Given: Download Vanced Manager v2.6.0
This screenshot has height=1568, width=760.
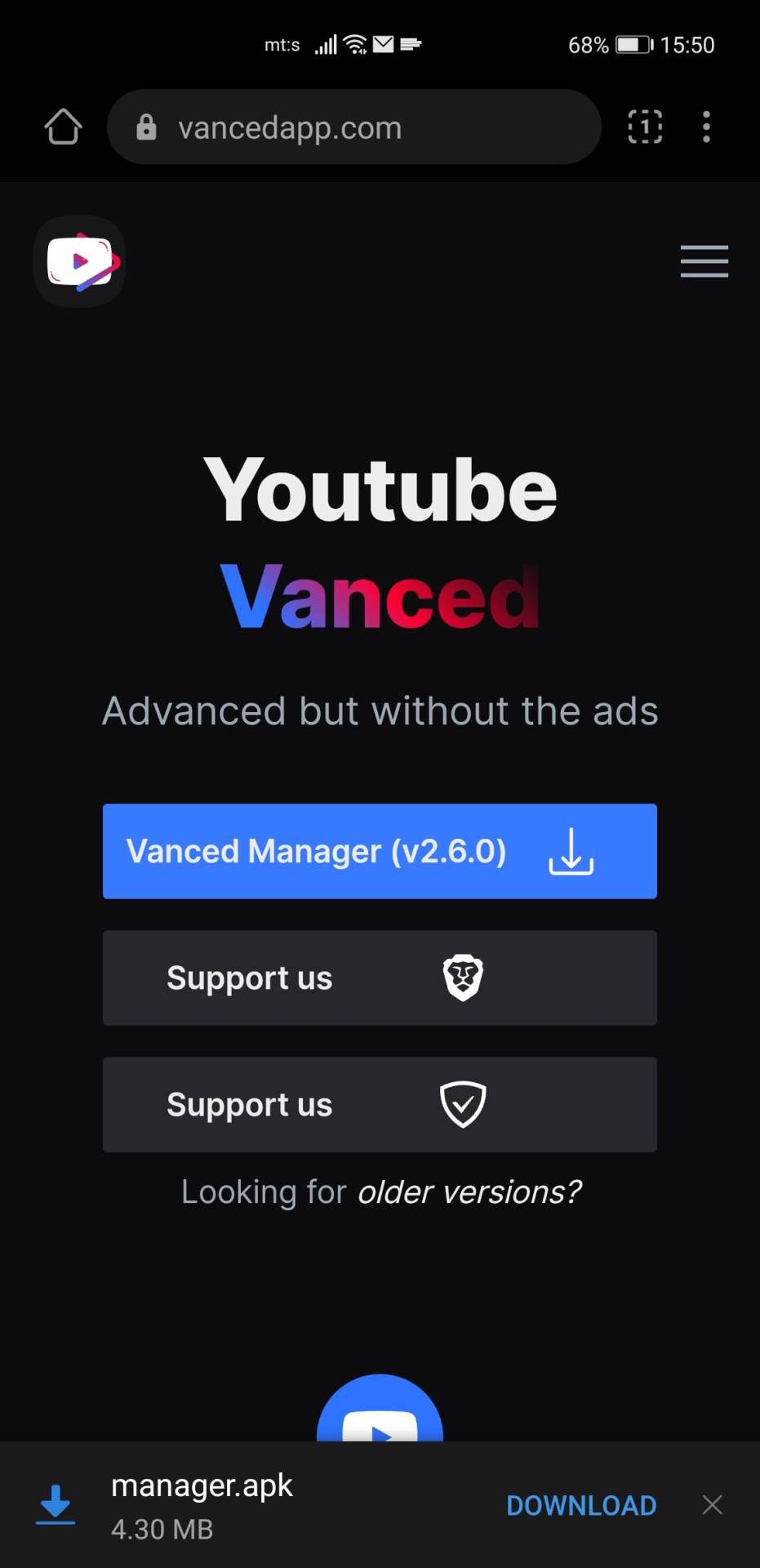Looking at the screenshot, I should pyautogui.click(x=379, y=852).
